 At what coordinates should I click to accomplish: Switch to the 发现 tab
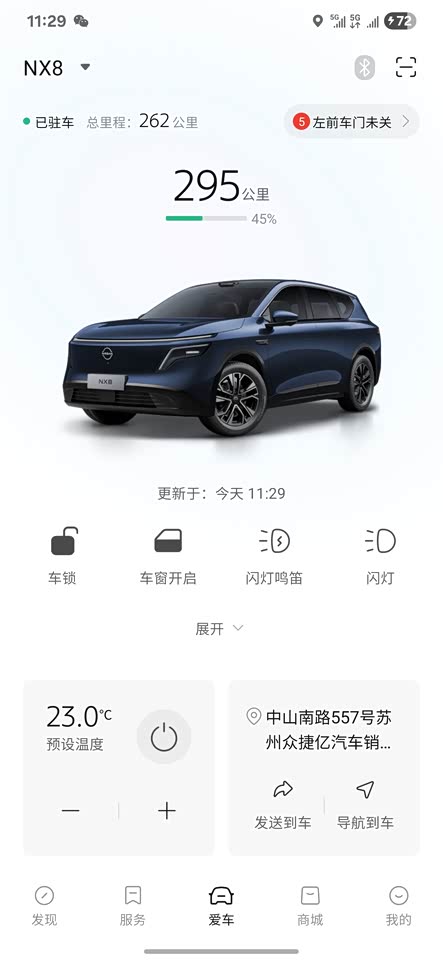45,906
